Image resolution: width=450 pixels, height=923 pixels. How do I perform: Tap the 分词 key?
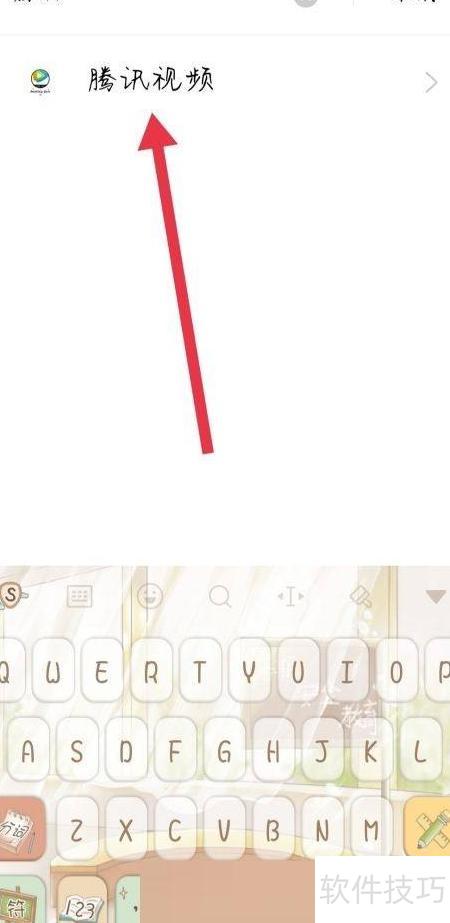(21, 828)
